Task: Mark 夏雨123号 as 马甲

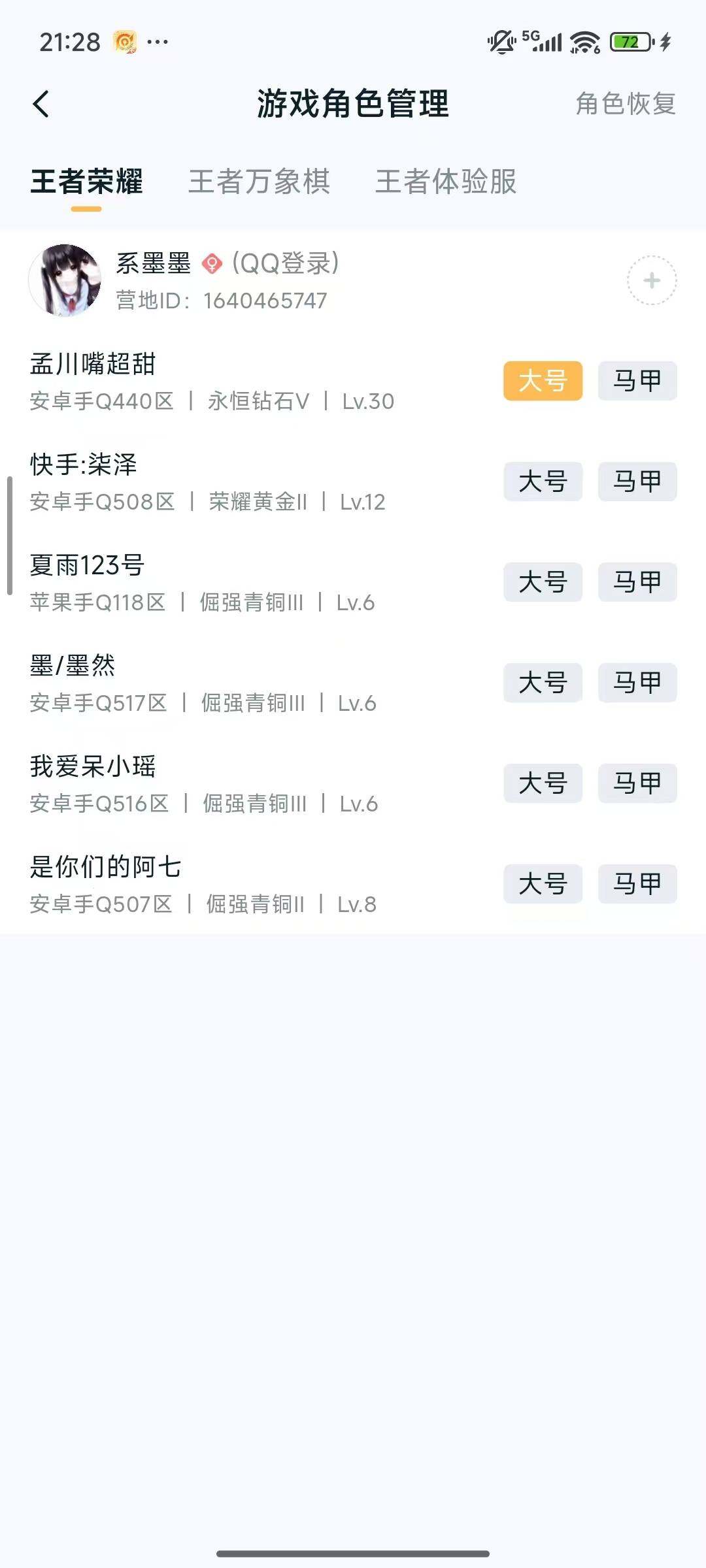Action: 636,583
